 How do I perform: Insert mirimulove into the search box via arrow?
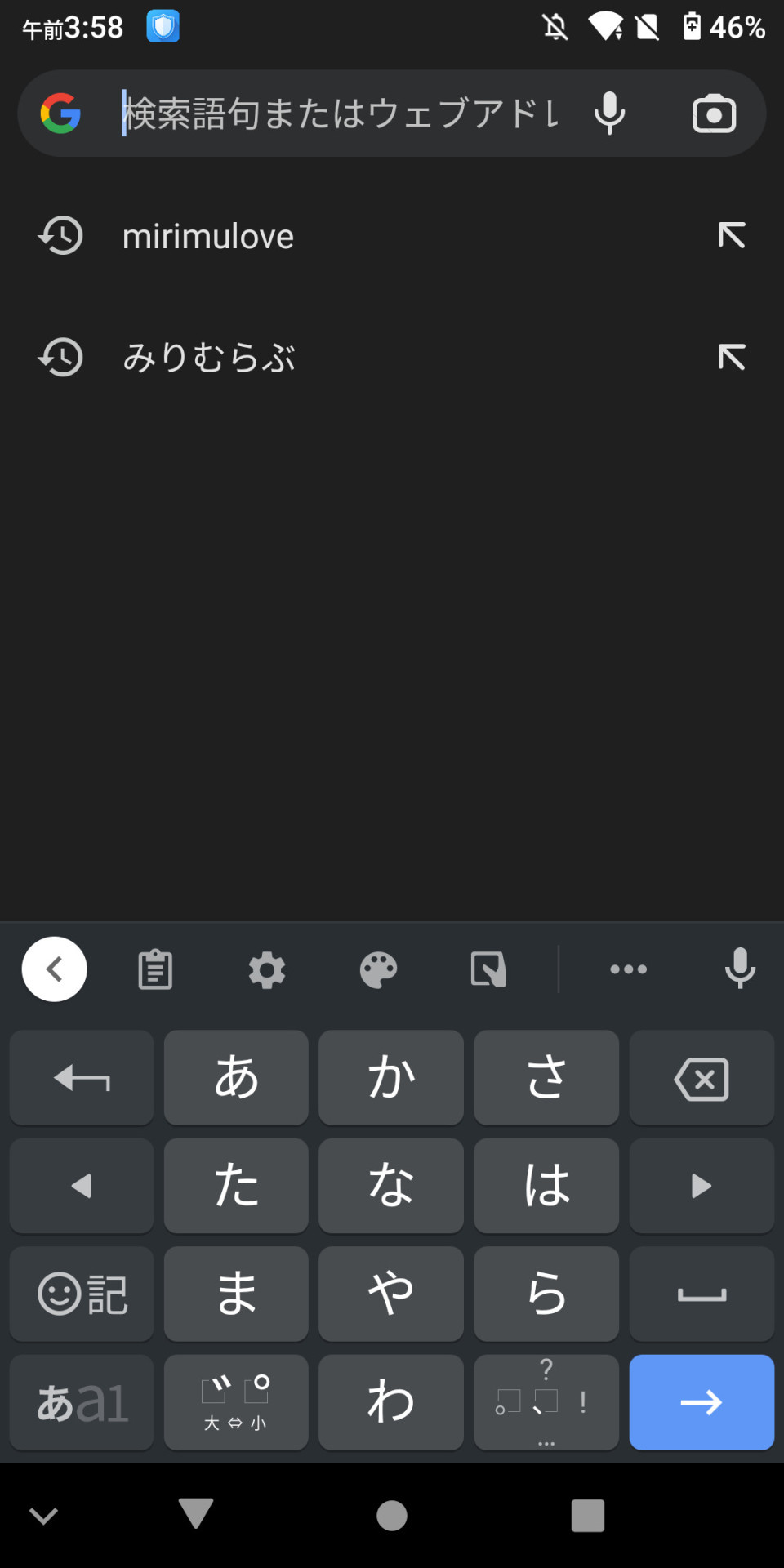(x=731, y=236)
